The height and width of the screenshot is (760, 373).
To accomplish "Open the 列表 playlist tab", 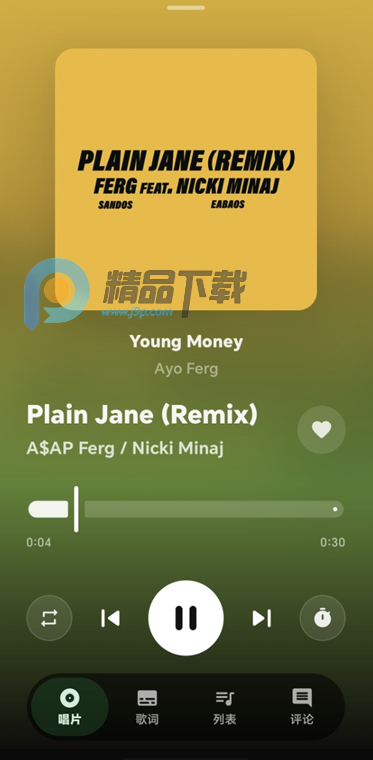I will (224, 707).
